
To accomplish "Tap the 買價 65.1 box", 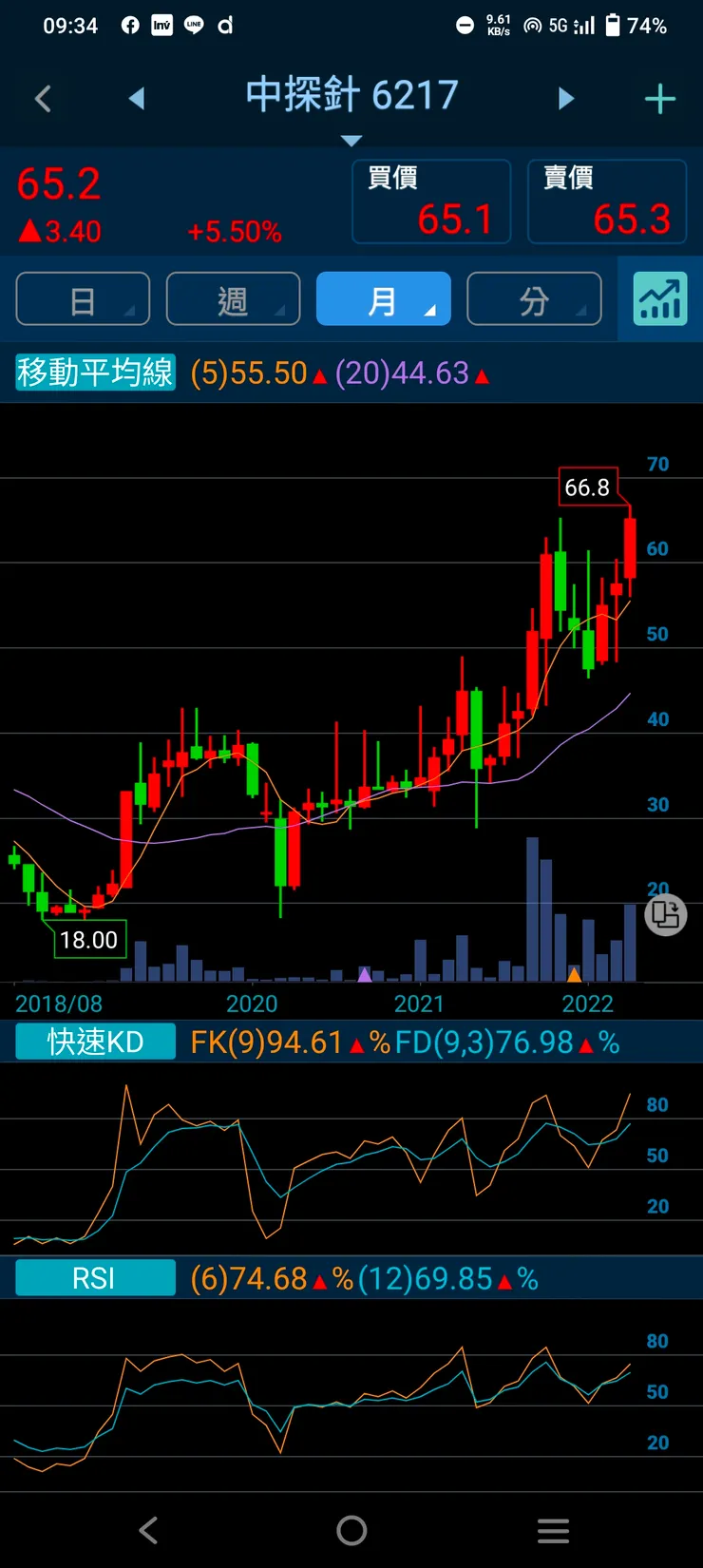I will pyautogui.click(x=431, y=201).
